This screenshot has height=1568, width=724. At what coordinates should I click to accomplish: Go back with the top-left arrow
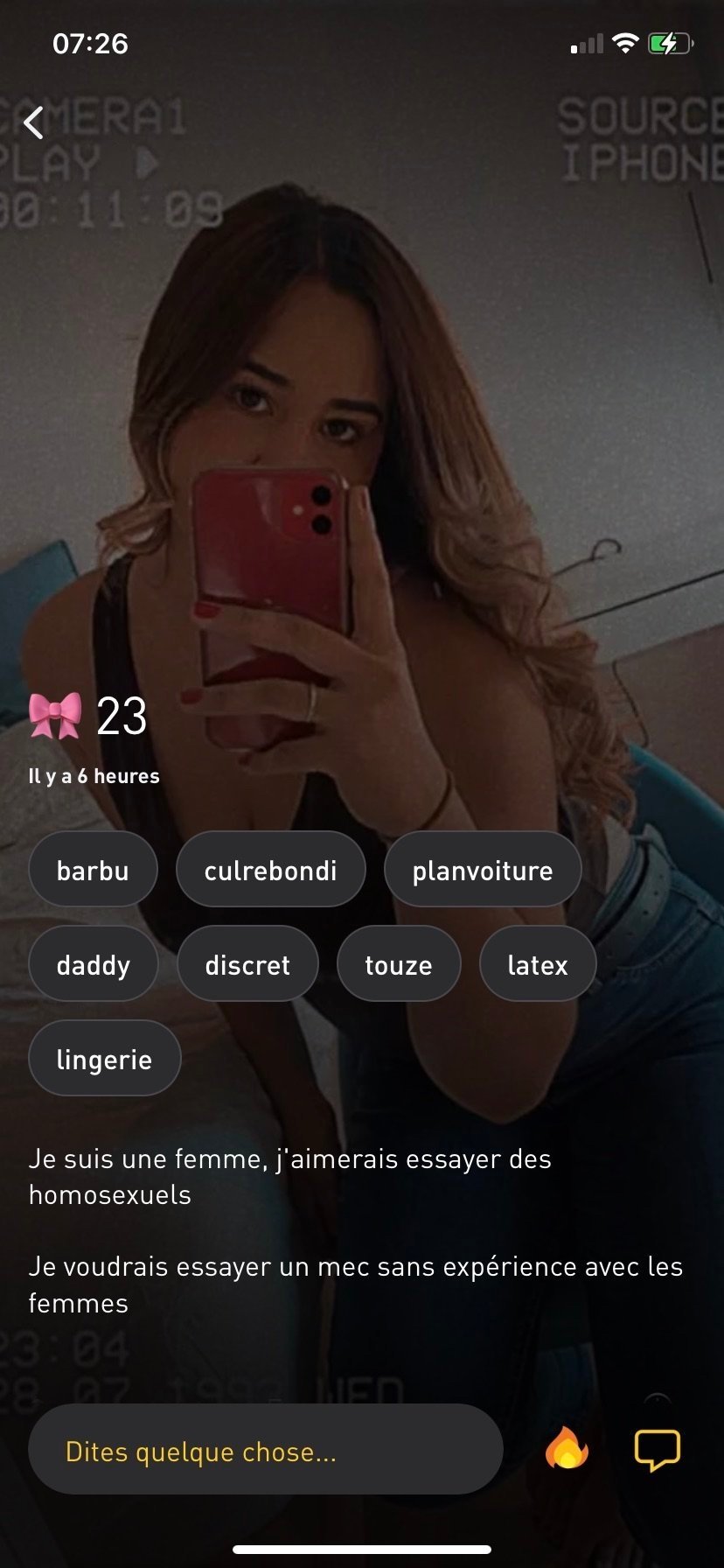click(34, 123)
